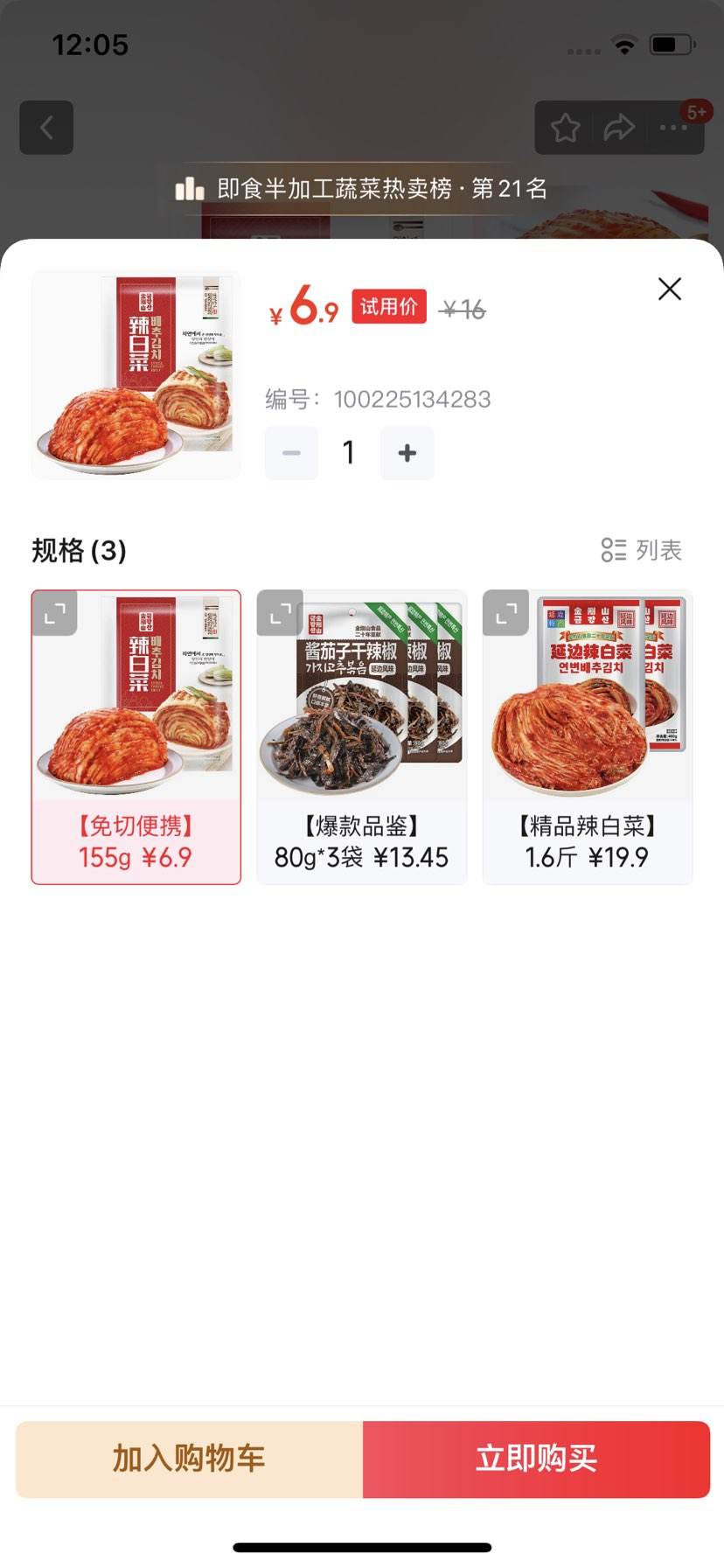Close the specification selection sheet
The height and width of the screenshot is (1568, 724).
[x=670, y=289]
